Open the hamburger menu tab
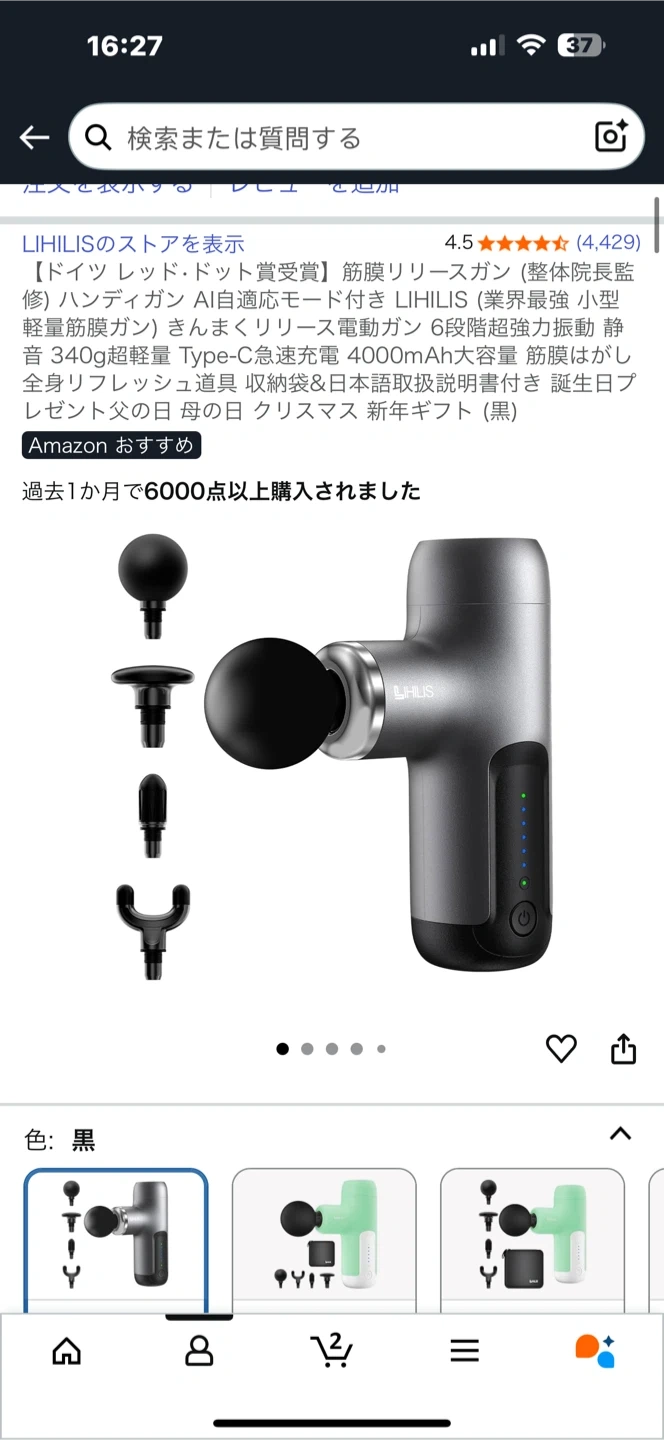The image size is (664, 1440). tap(464, 1351)
